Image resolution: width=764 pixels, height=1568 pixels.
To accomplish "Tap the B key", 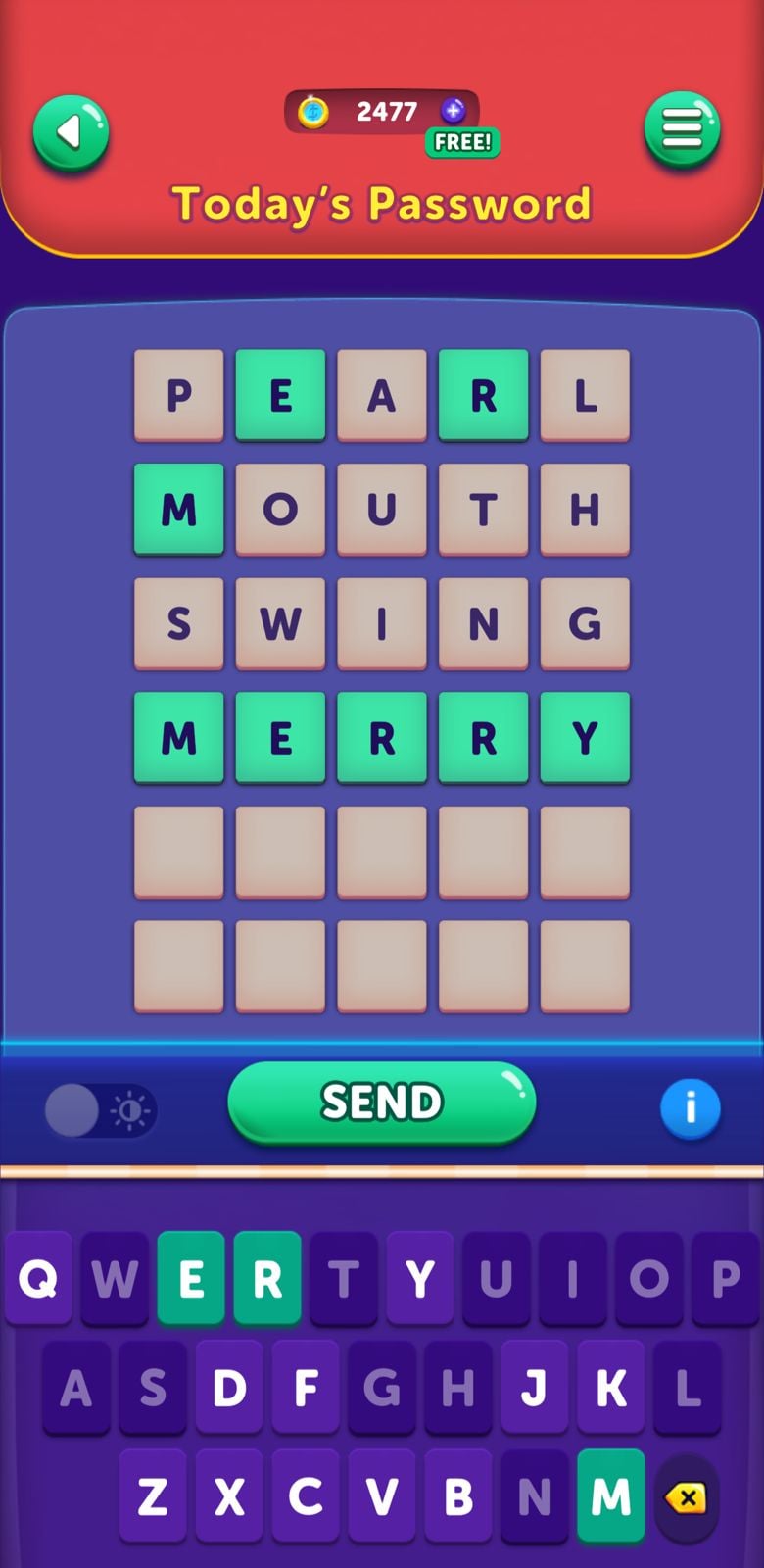I will pyautogui.click(x=458, y=1496).
